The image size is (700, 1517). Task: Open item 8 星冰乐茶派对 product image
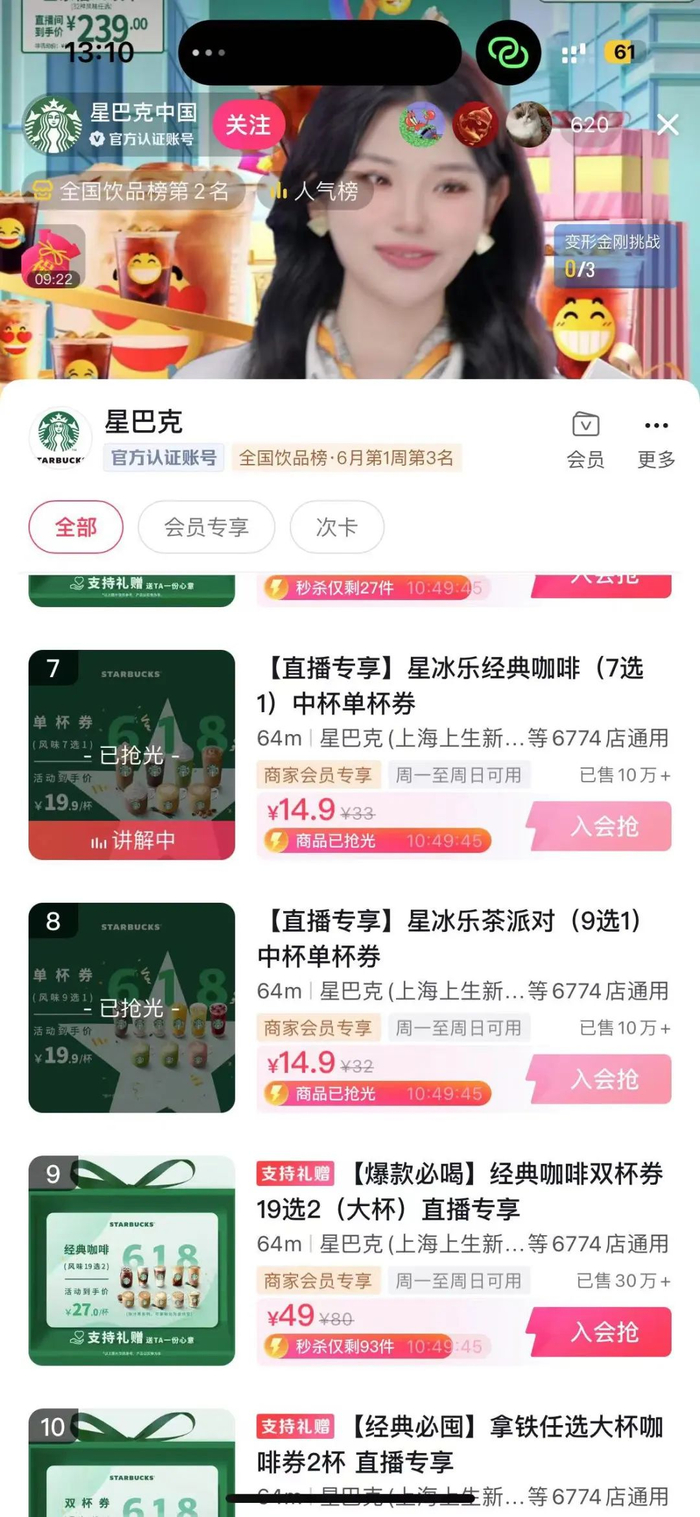[132, 1008]
